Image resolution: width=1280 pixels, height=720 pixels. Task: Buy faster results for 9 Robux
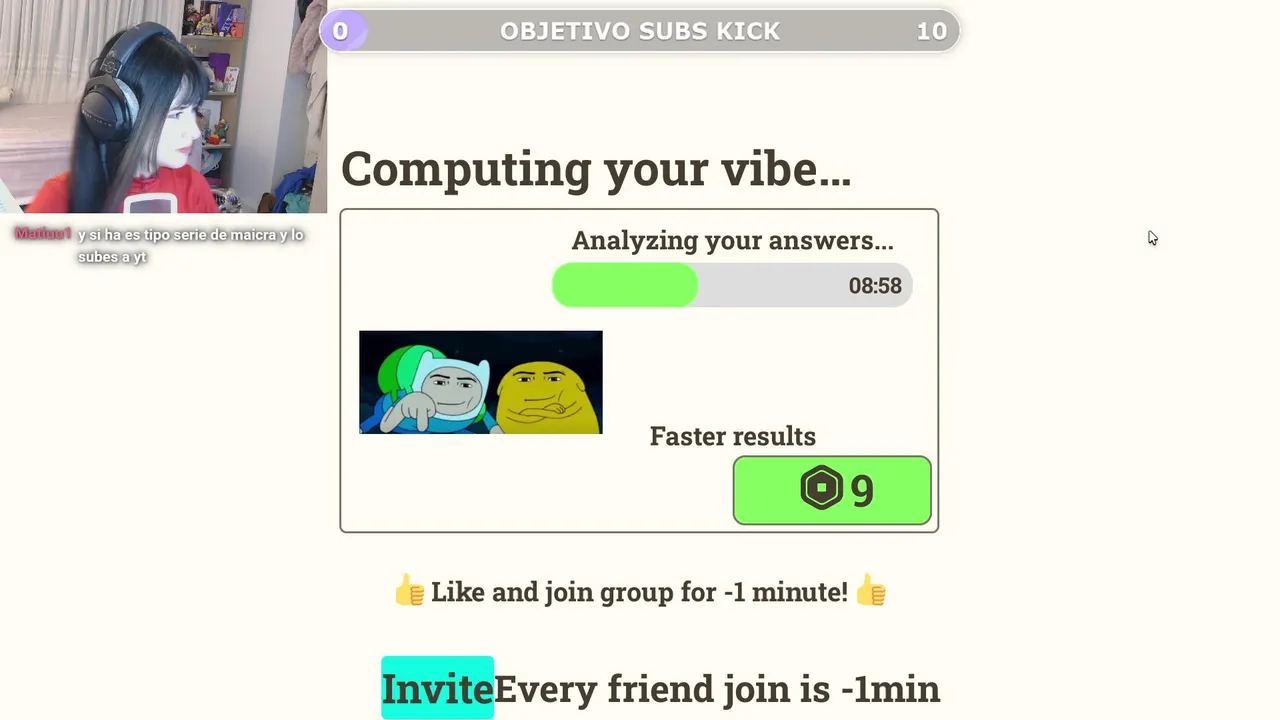[x=832, y=490]
